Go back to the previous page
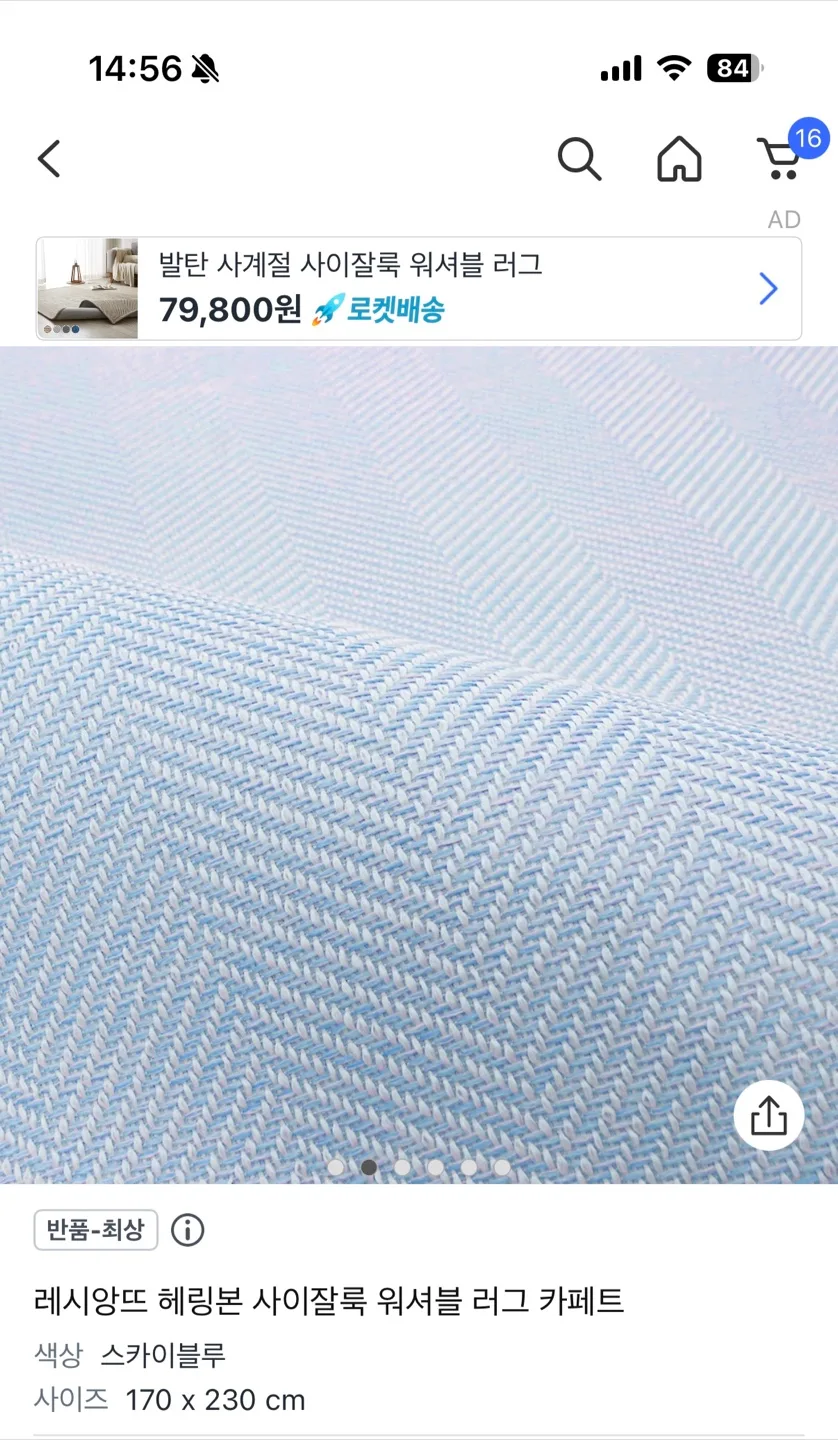Image resolution: width=838 pixels, height=1440 pixels. (x=49, y=158)
